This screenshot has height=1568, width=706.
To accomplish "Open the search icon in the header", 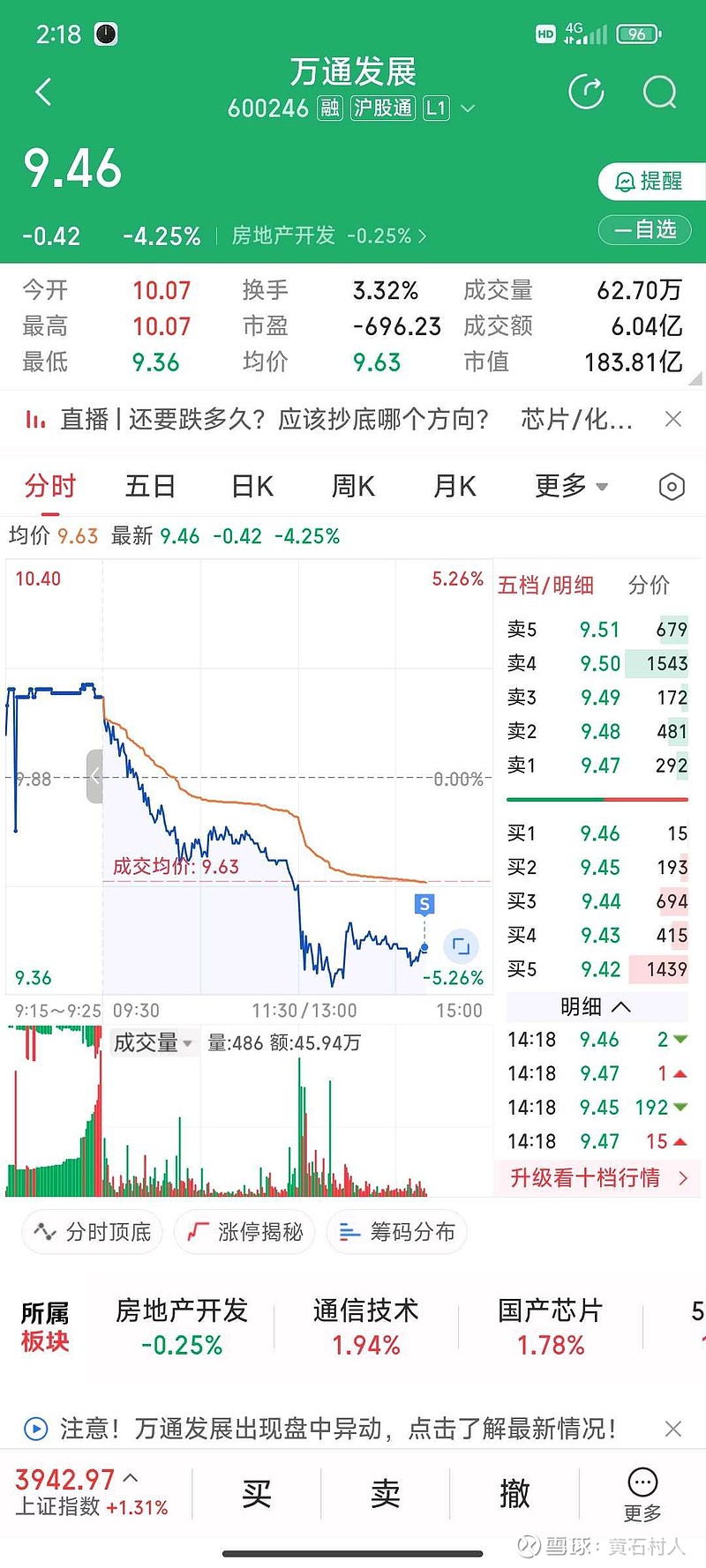I will [x=659, y=93].
